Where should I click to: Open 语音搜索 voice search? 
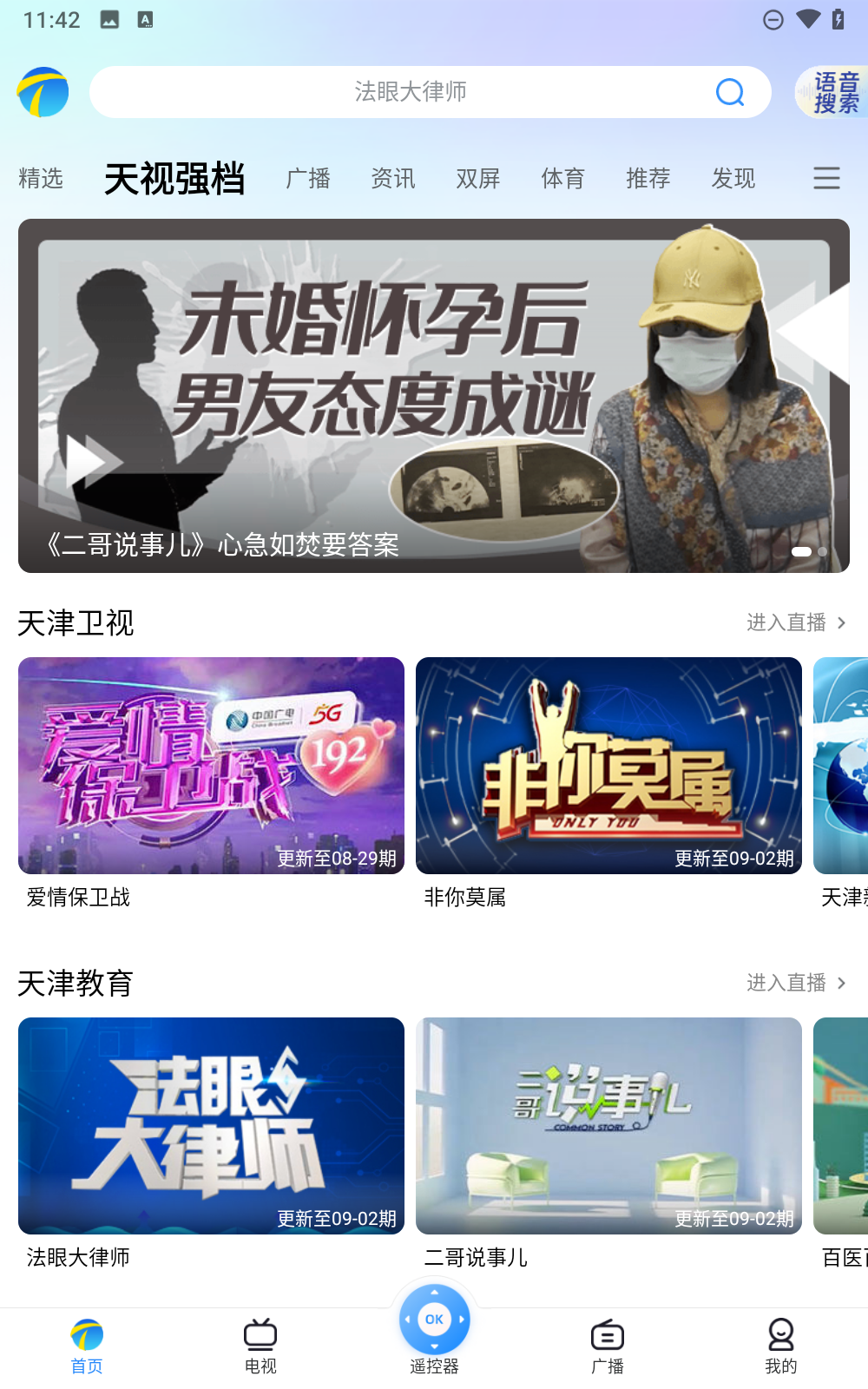tap(832, 93)
